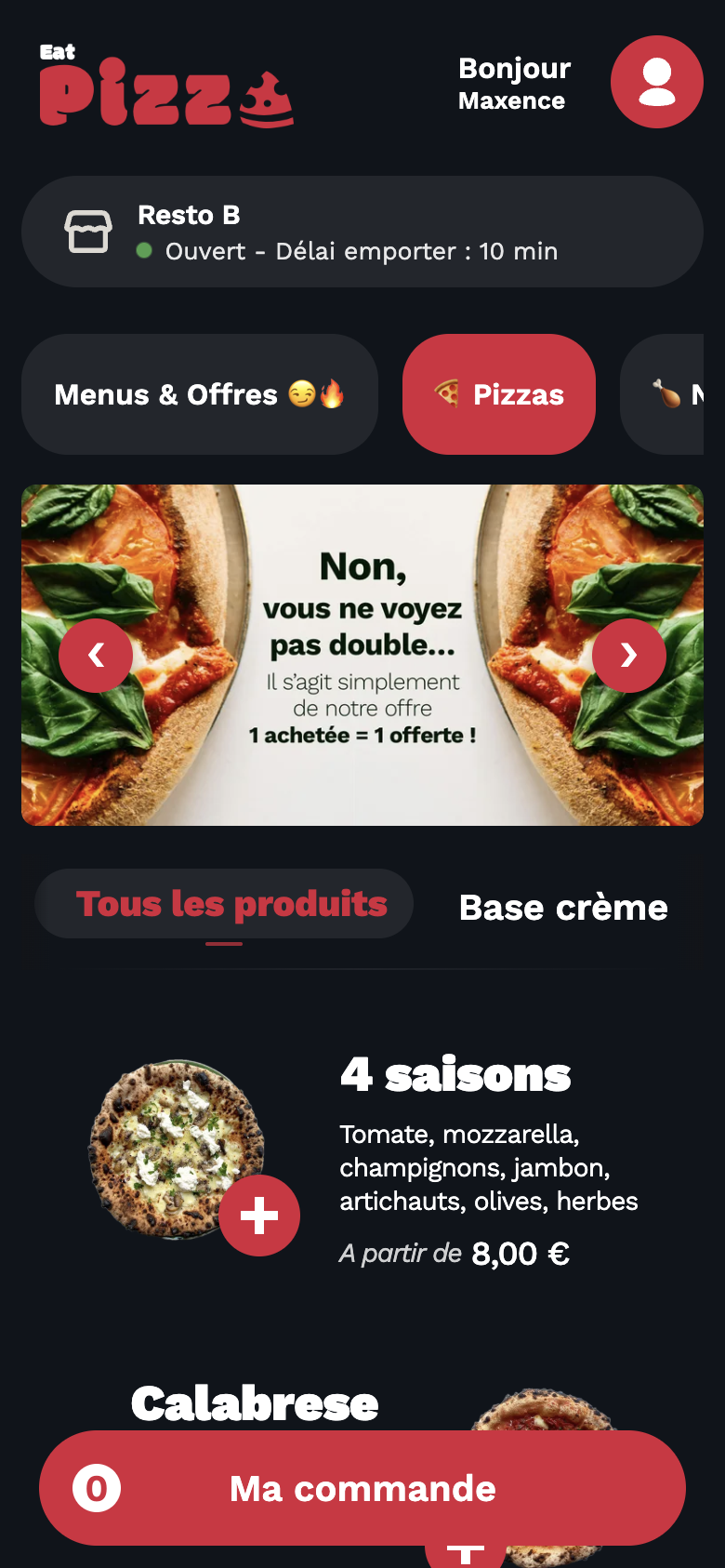
Task: Click the 4 saisons product title
Action: 456,1074
